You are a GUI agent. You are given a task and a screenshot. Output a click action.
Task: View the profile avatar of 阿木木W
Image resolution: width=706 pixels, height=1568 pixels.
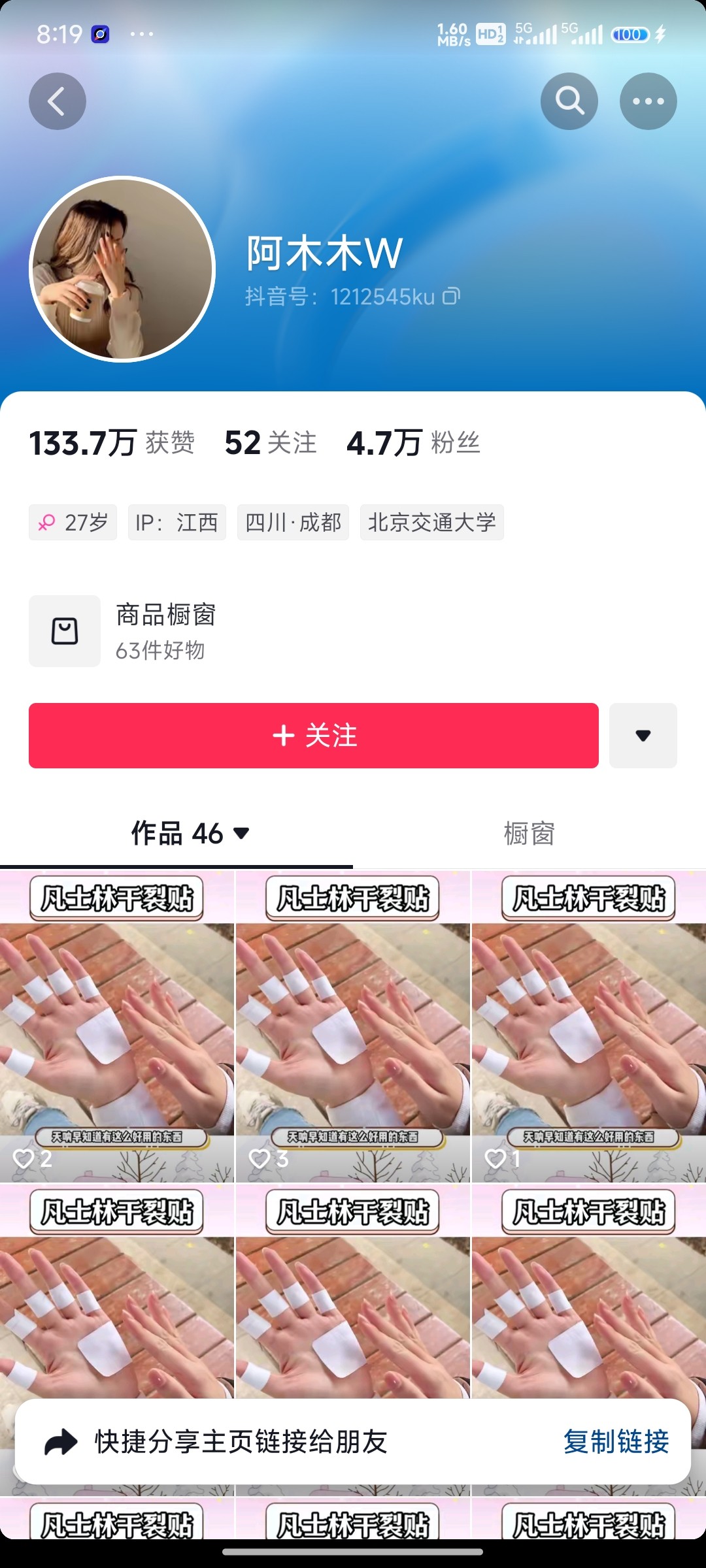tap(122, 269)
